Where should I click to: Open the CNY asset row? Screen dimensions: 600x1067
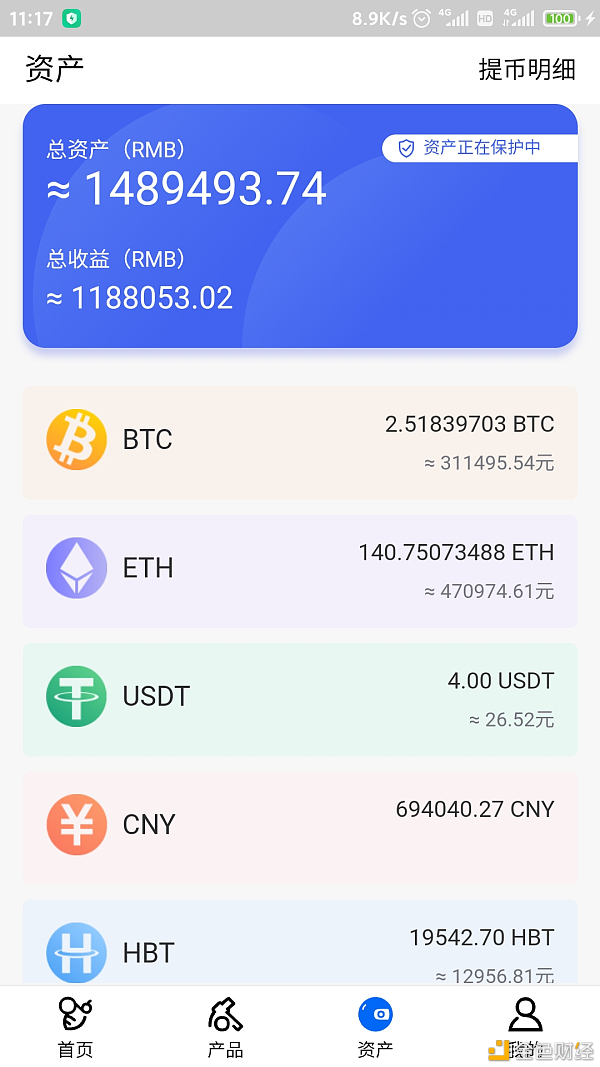click(x=300, y=827)
